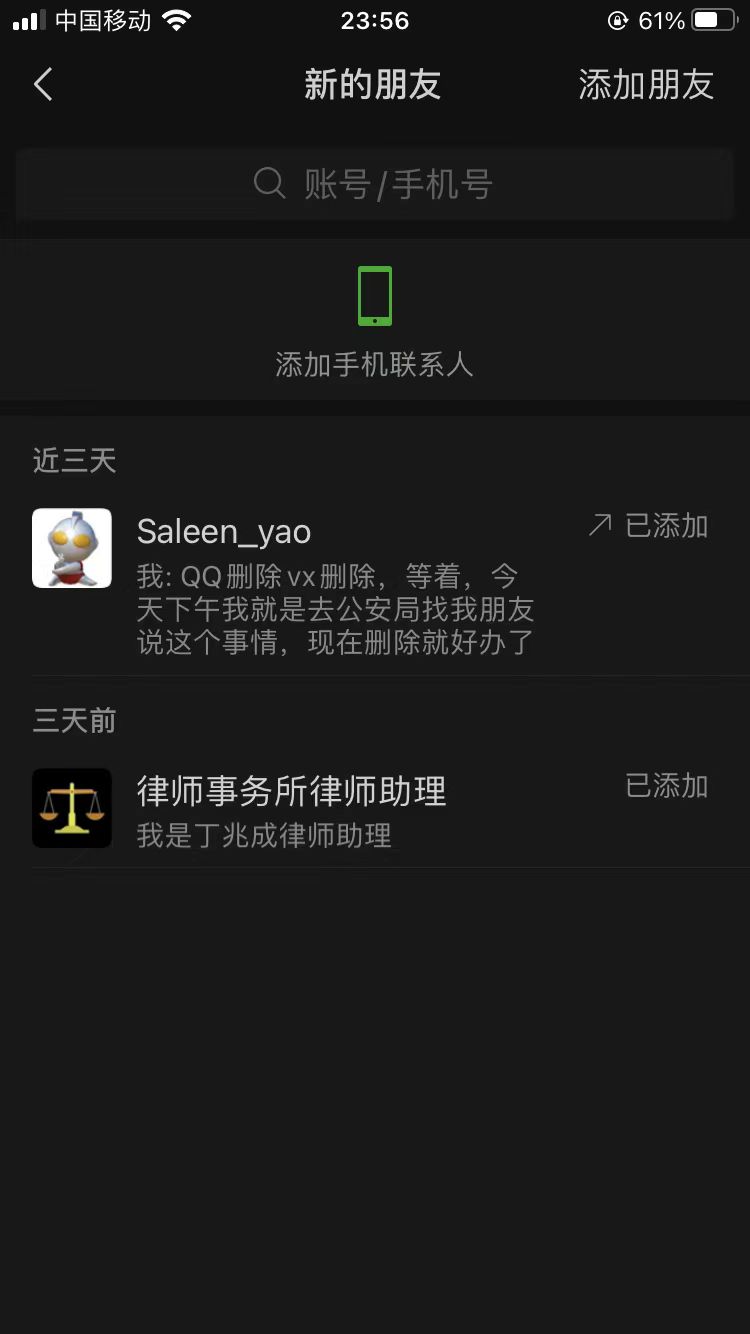Go back using the top-left arrow
The height and width of the screenshot is (1334, 750).
coord(43,85)
